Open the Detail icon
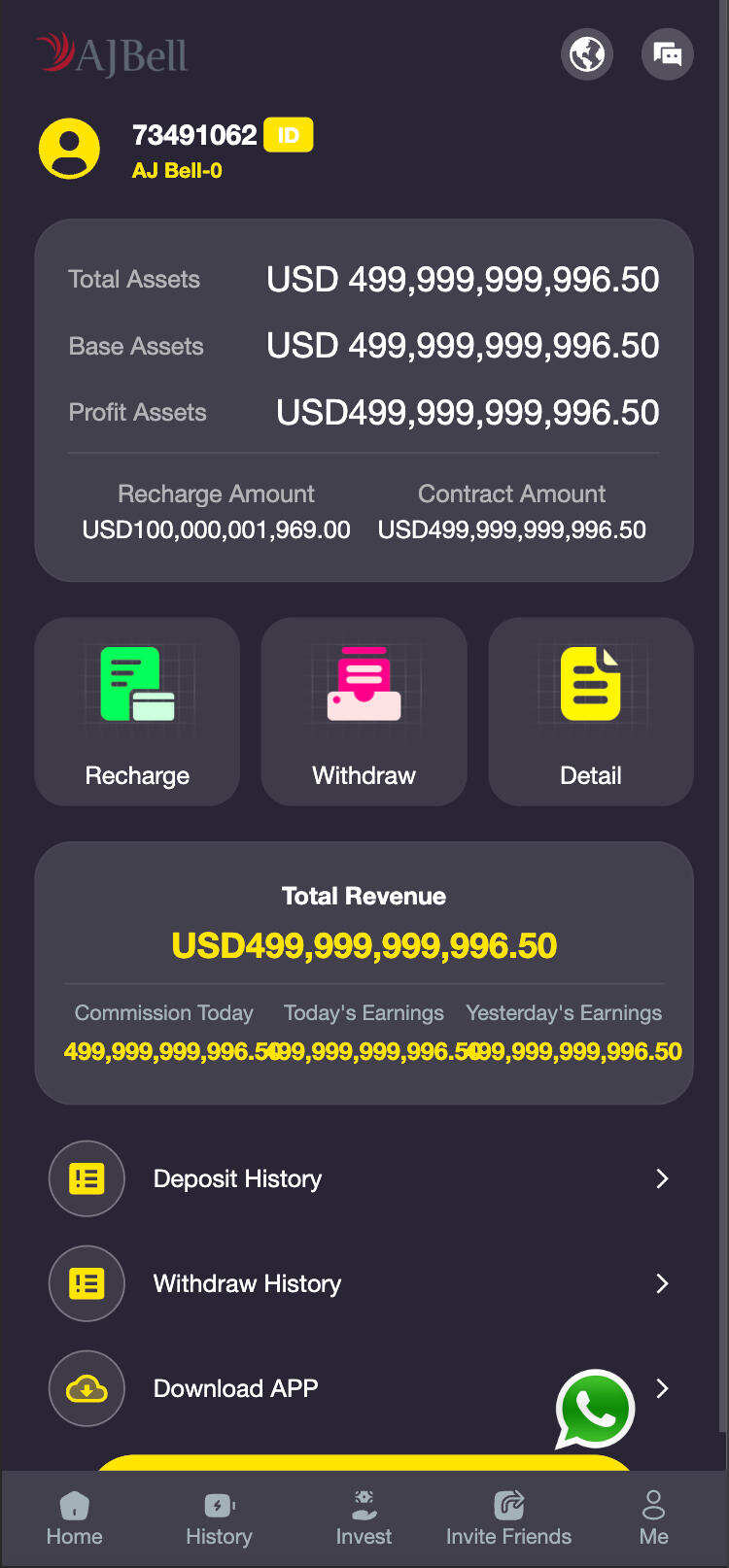 tap(590, 682)
